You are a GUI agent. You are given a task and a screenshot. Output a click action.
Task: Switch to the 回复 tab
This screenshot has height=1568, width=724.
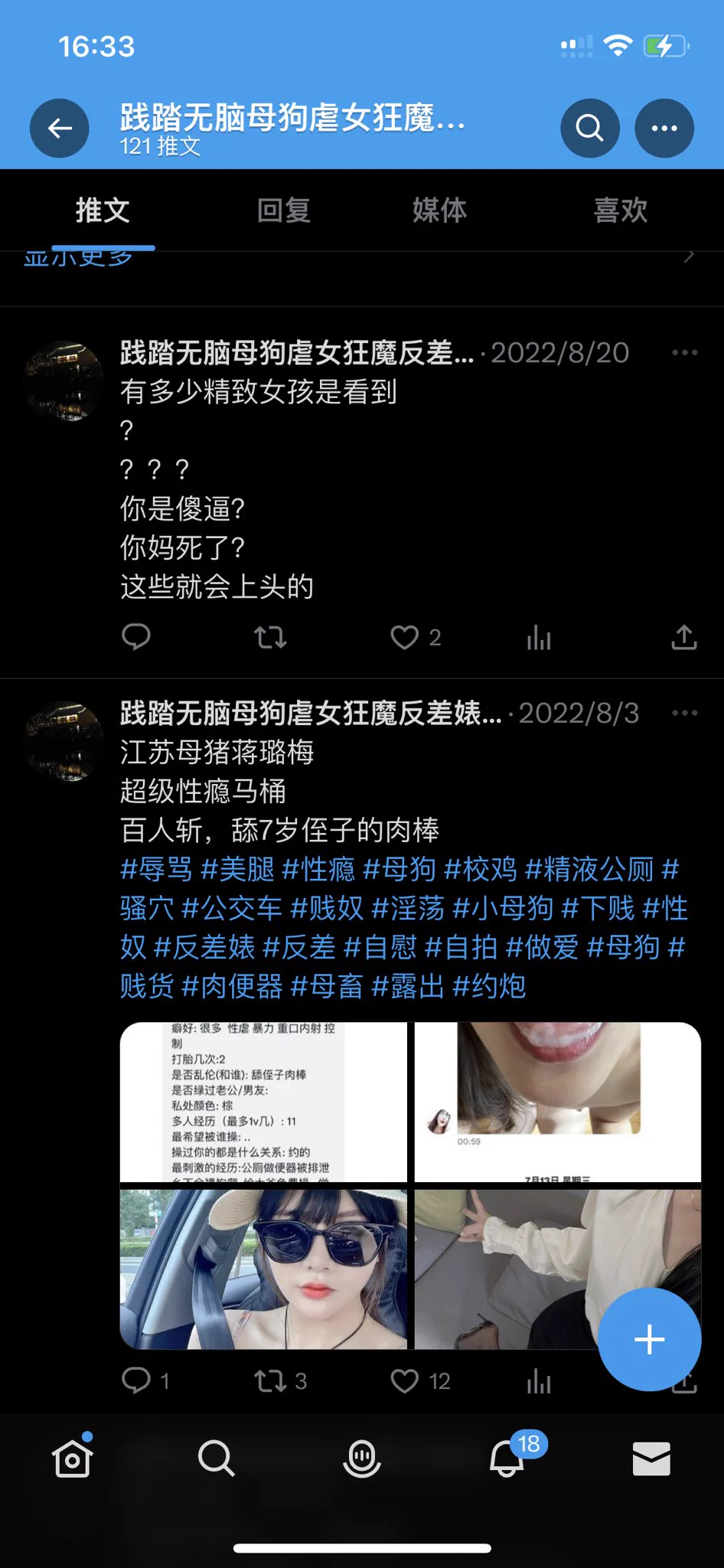tap(284, 210)
